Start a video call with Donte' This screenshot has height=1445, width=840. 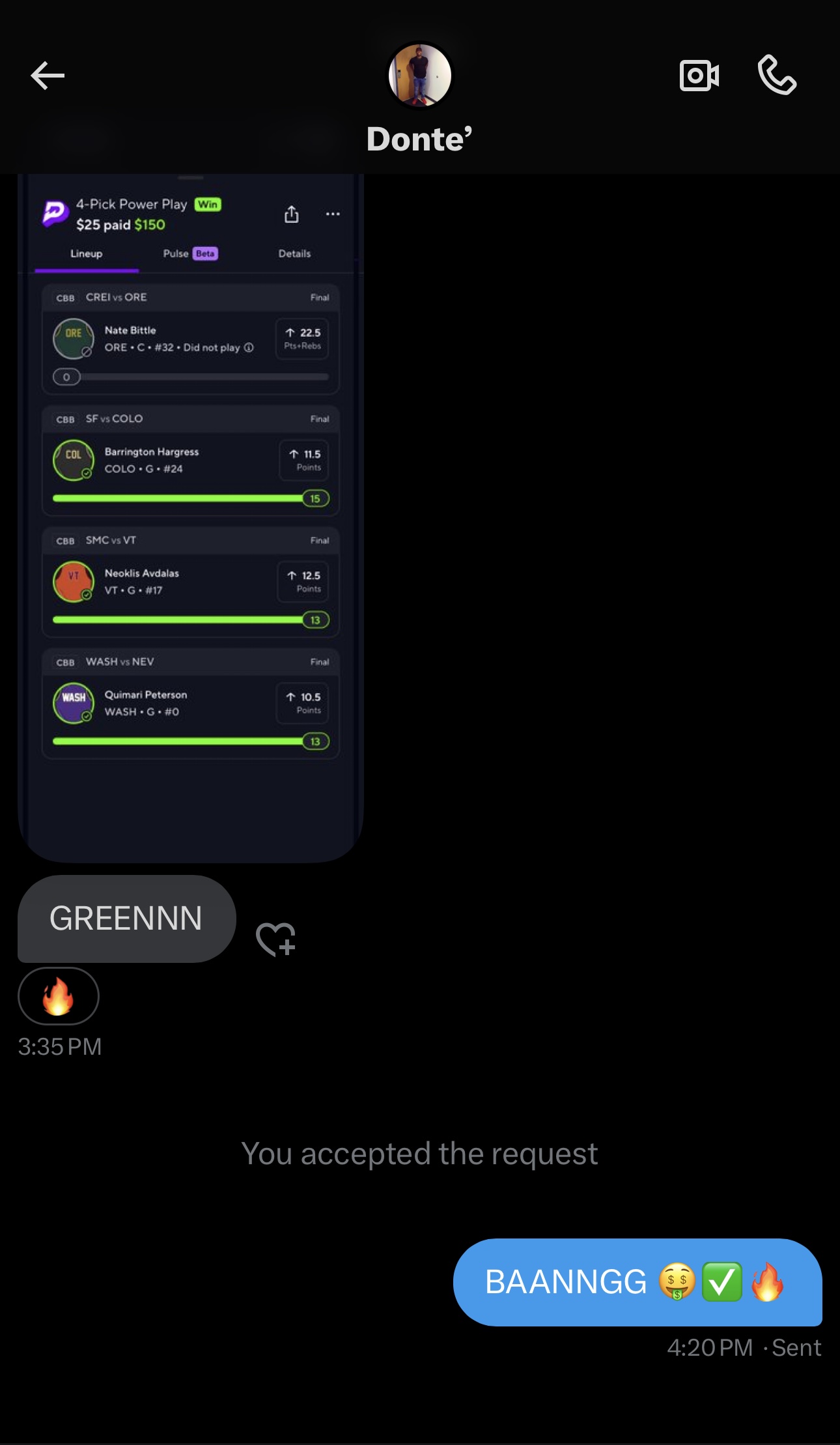coord(699,76)
